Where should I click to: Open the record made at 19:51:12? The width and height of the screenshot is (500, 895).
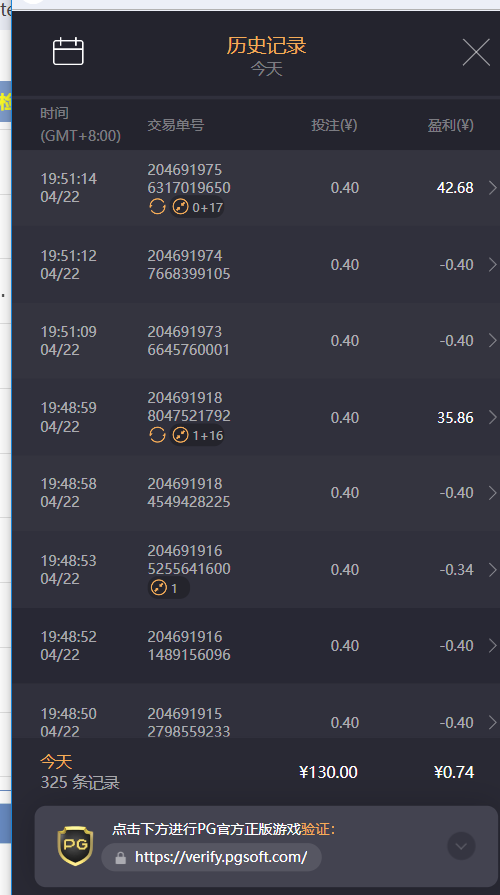point(256,264)
